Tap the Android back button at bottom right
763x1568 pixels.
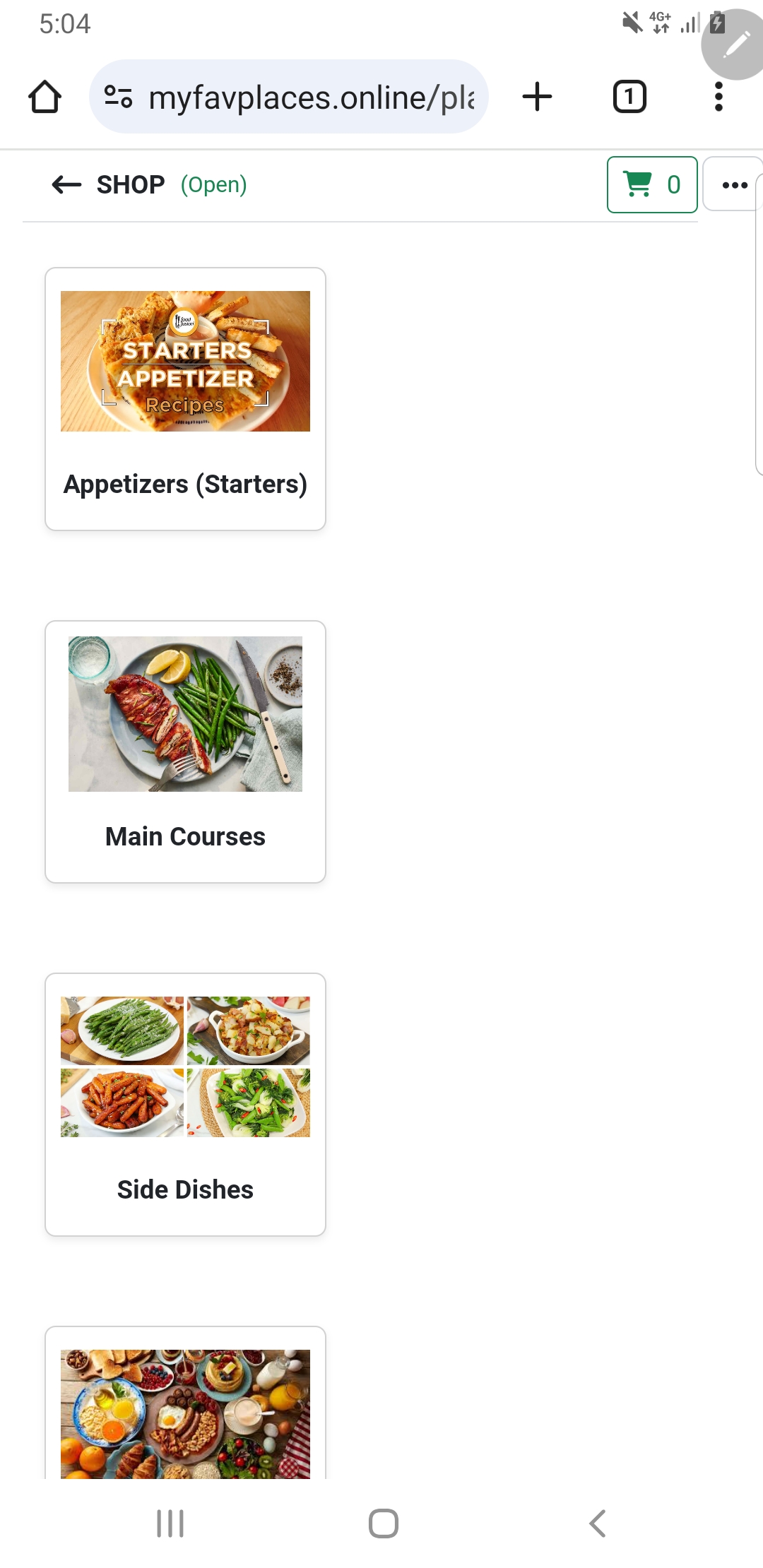click(x=597, y=1524)
